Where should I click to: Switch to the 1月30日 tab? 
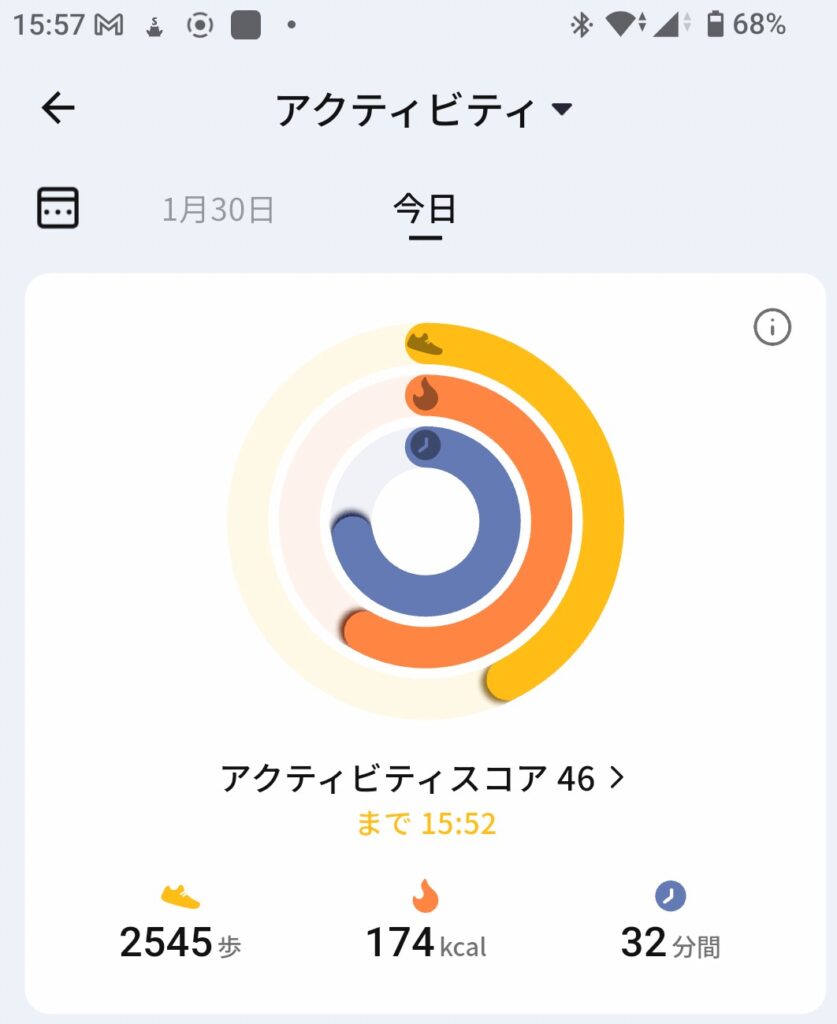[x=218, y=209]
